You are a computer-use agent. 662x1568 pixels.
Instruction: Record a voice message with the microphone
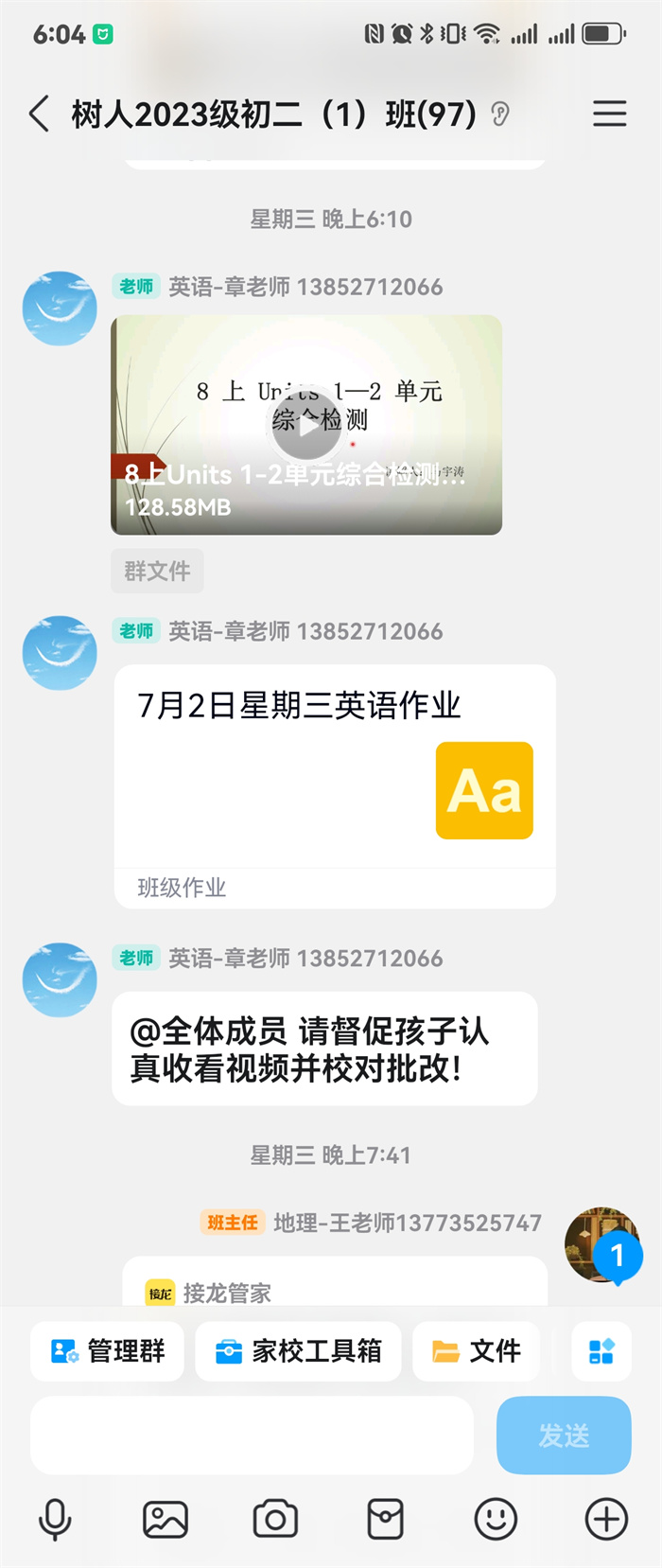coord(55,1520)
